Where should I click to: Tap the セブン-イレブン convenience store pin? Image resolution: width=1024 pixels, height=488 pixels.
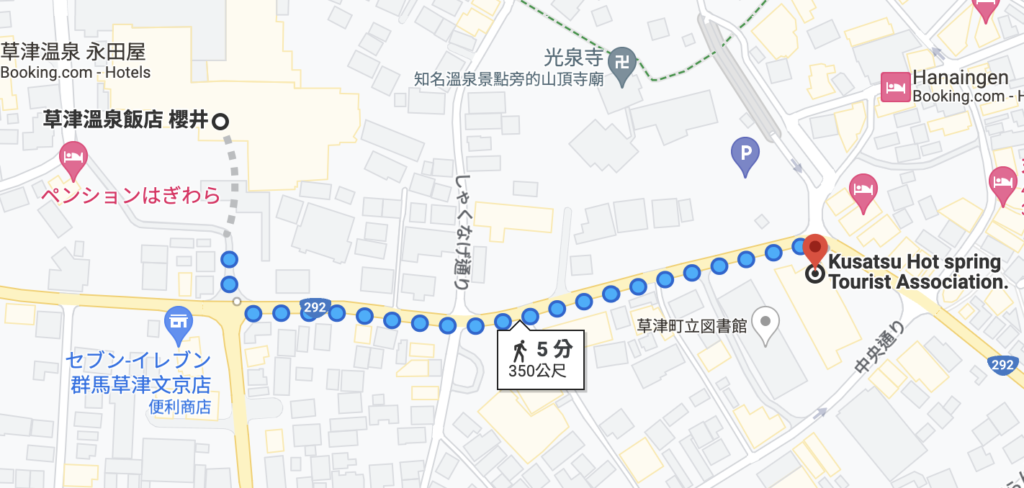pos(179,322)
